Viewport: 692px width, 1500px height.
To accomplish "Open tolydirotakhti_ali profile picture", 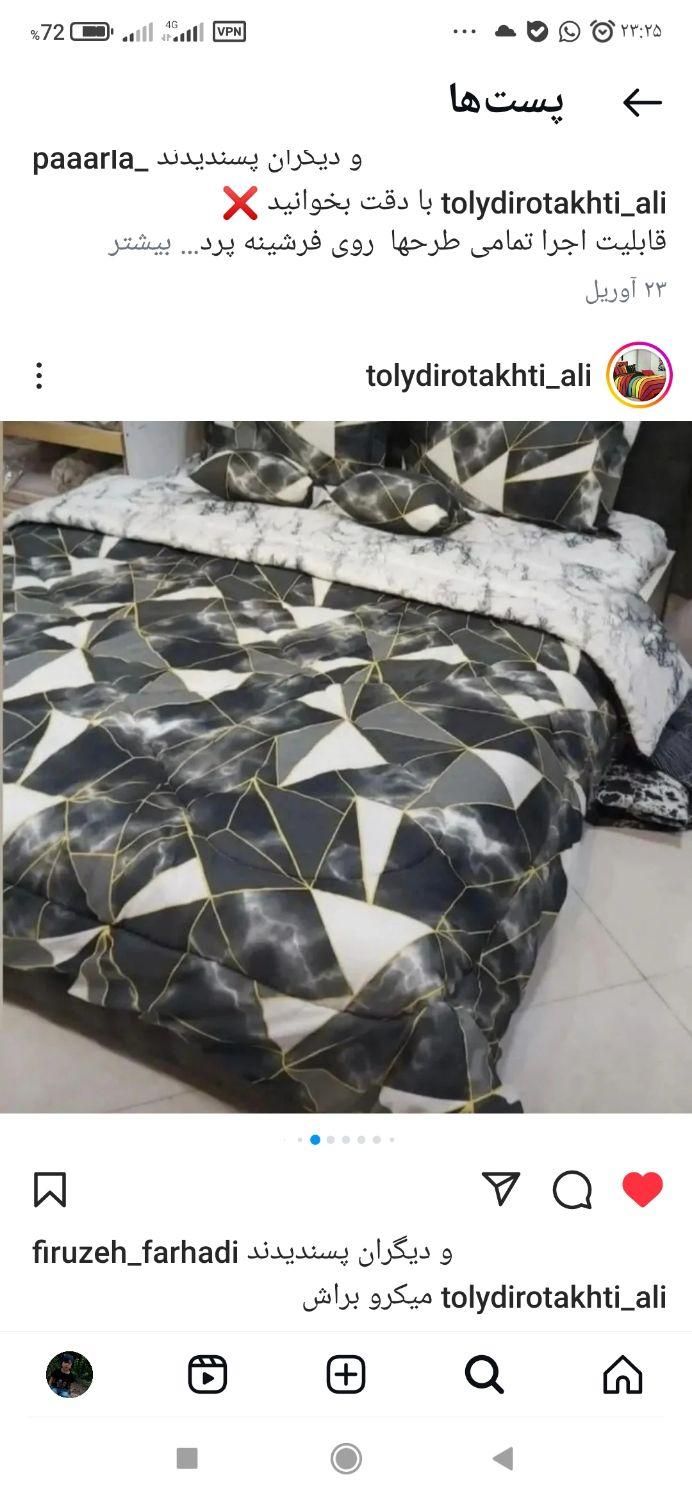I will click(x=639, y=376).
